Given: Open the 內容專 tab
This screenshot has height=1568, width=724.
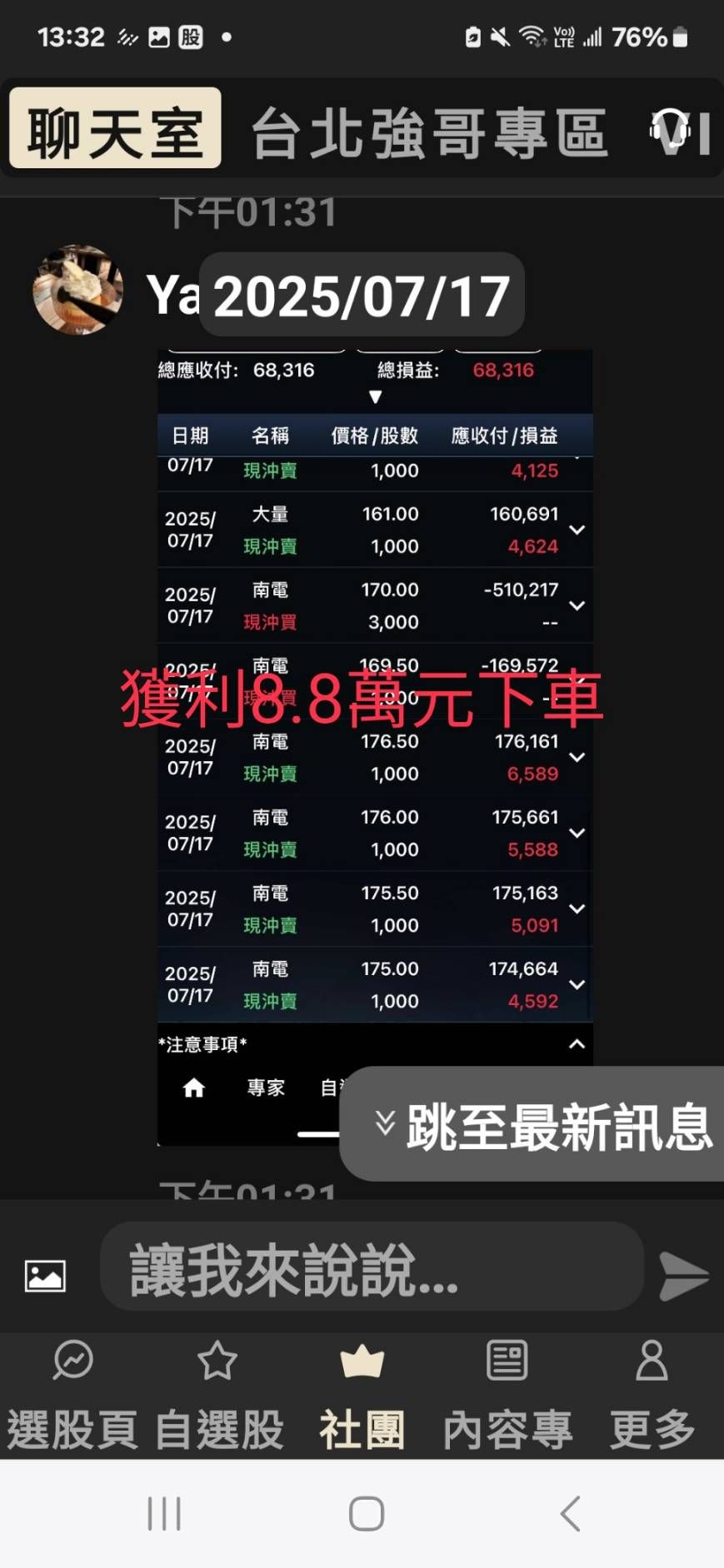Looking at the screenshot, I should pyautogui.click(x=507, y=1395).
